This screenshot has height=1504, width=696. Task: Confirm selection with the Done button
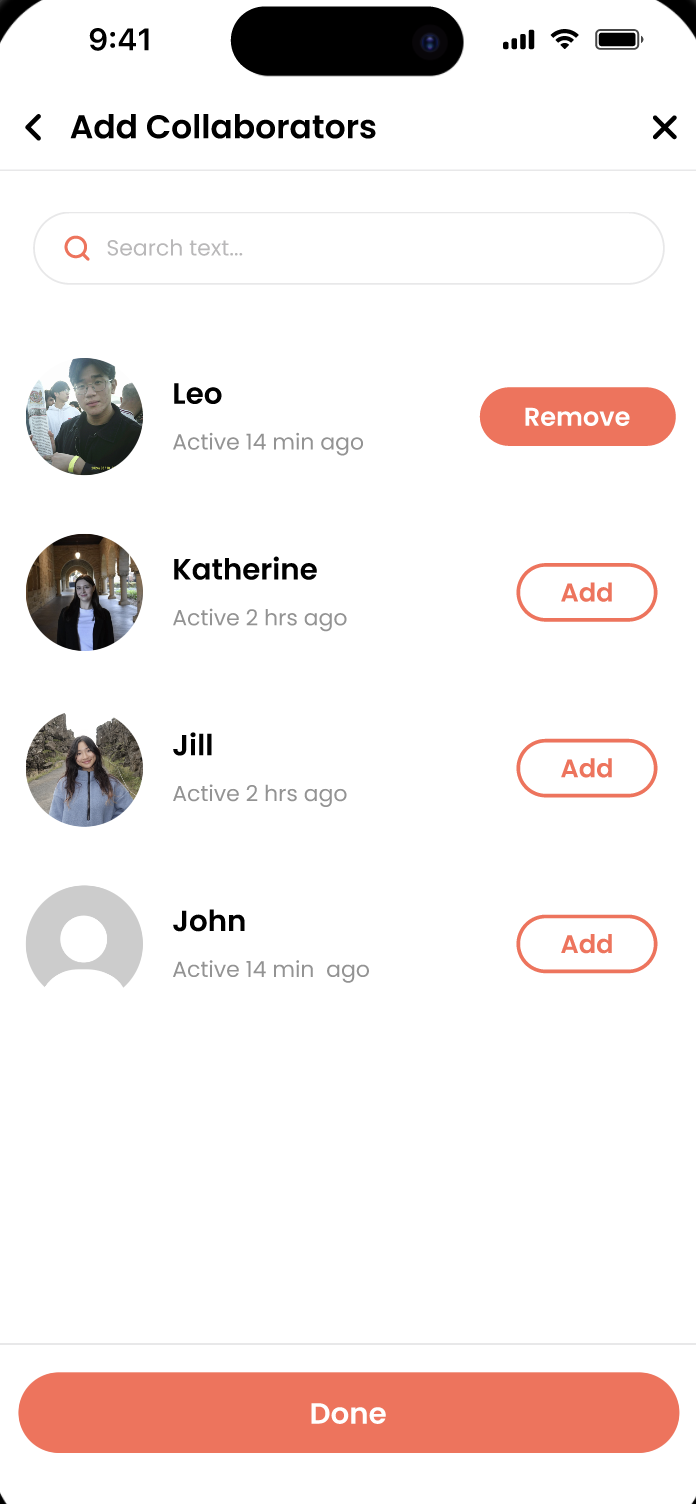click(x=348, y=1412)
